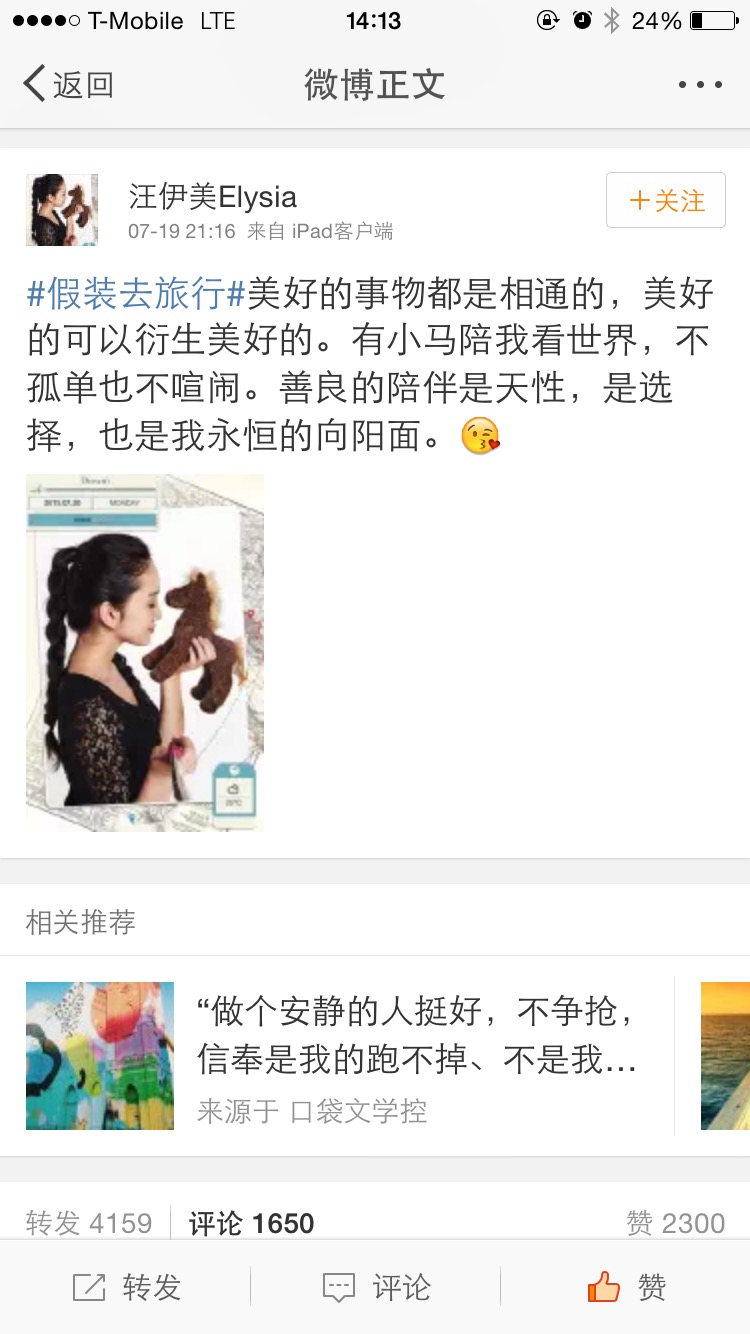This screenshot has height=1334, width=750.
Task: Follow 汪伊美Elysia with the 关注 button
Action: [x=665, y=201]
